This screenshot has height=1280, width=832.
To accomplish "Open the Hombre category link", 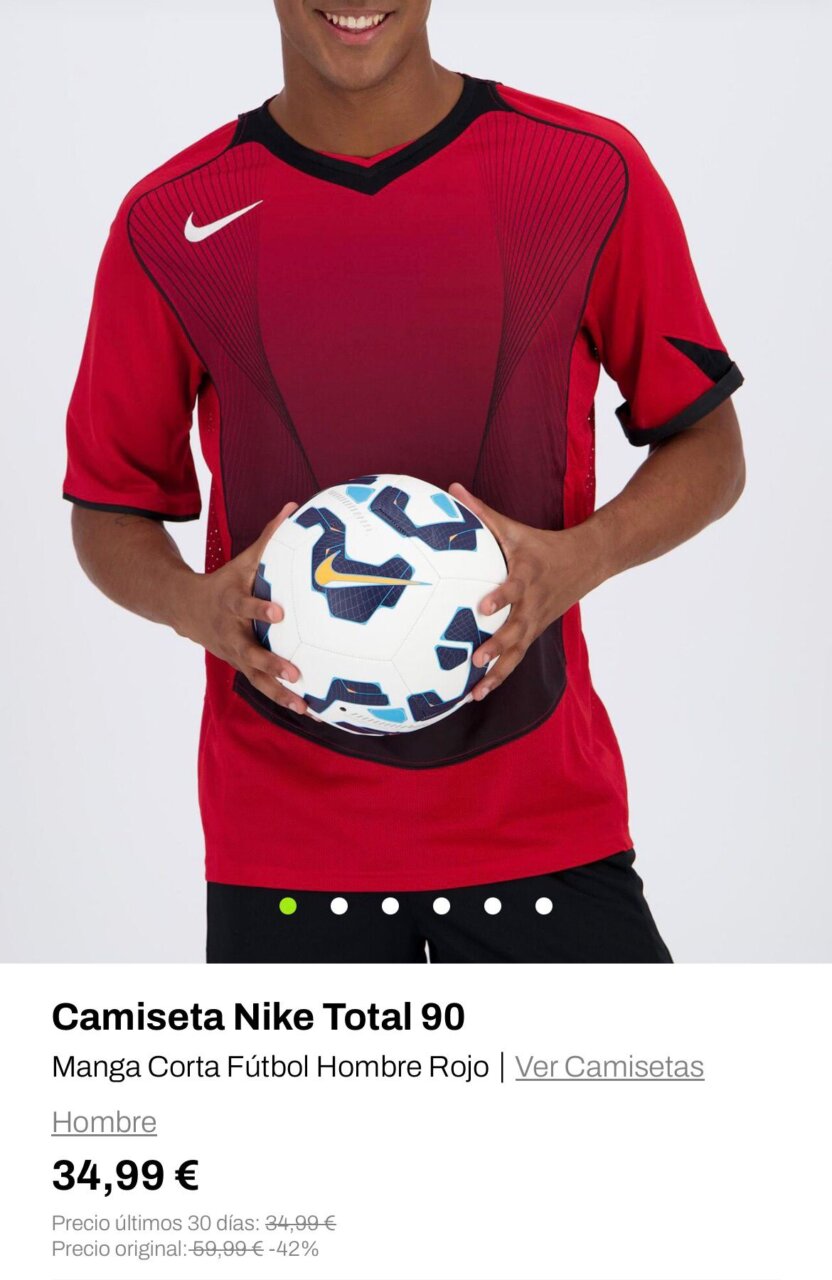I will tap(103, 1124).
